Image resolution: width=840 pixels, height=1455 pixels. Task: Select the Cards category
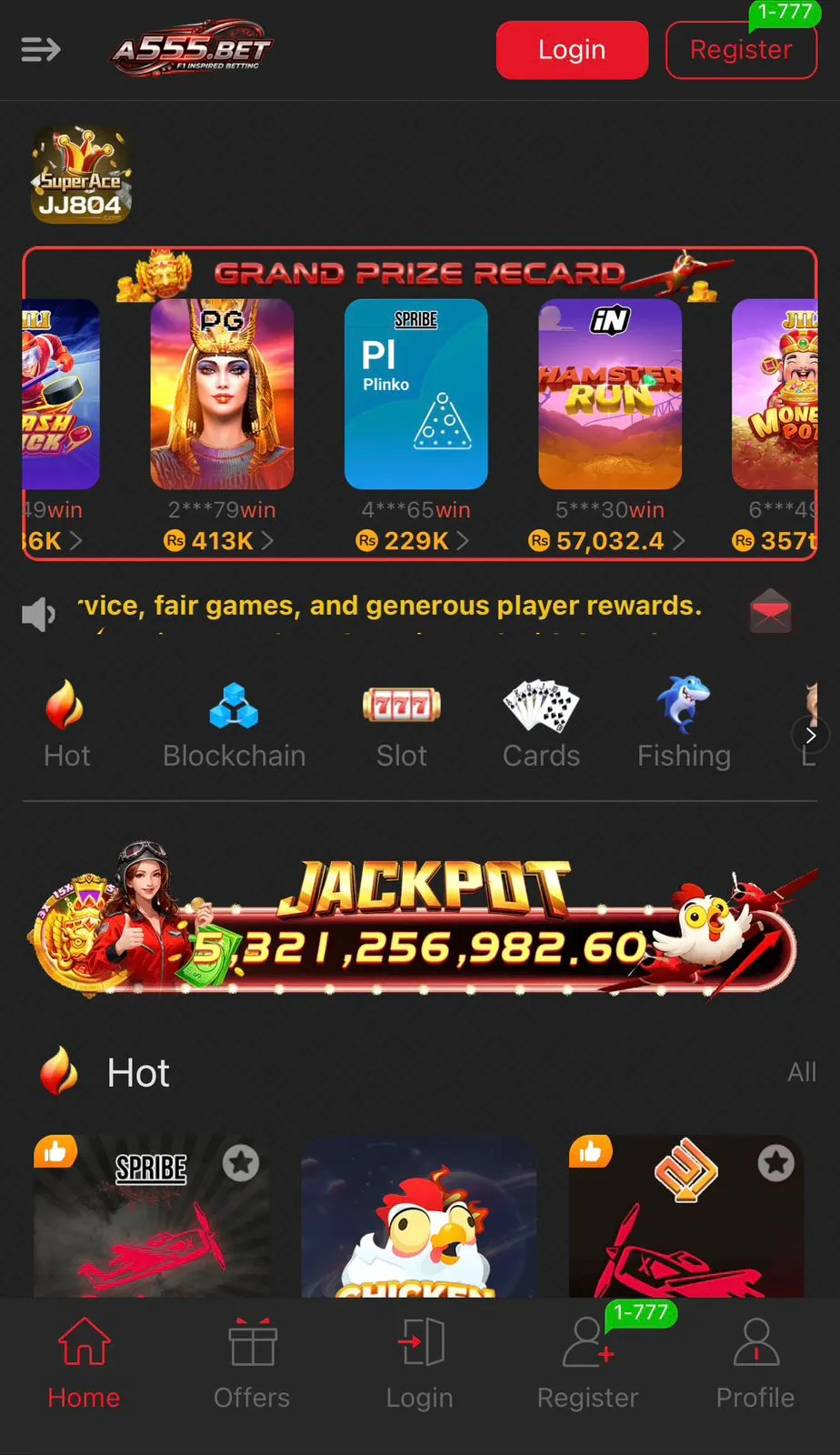click(x=541, y=725)
